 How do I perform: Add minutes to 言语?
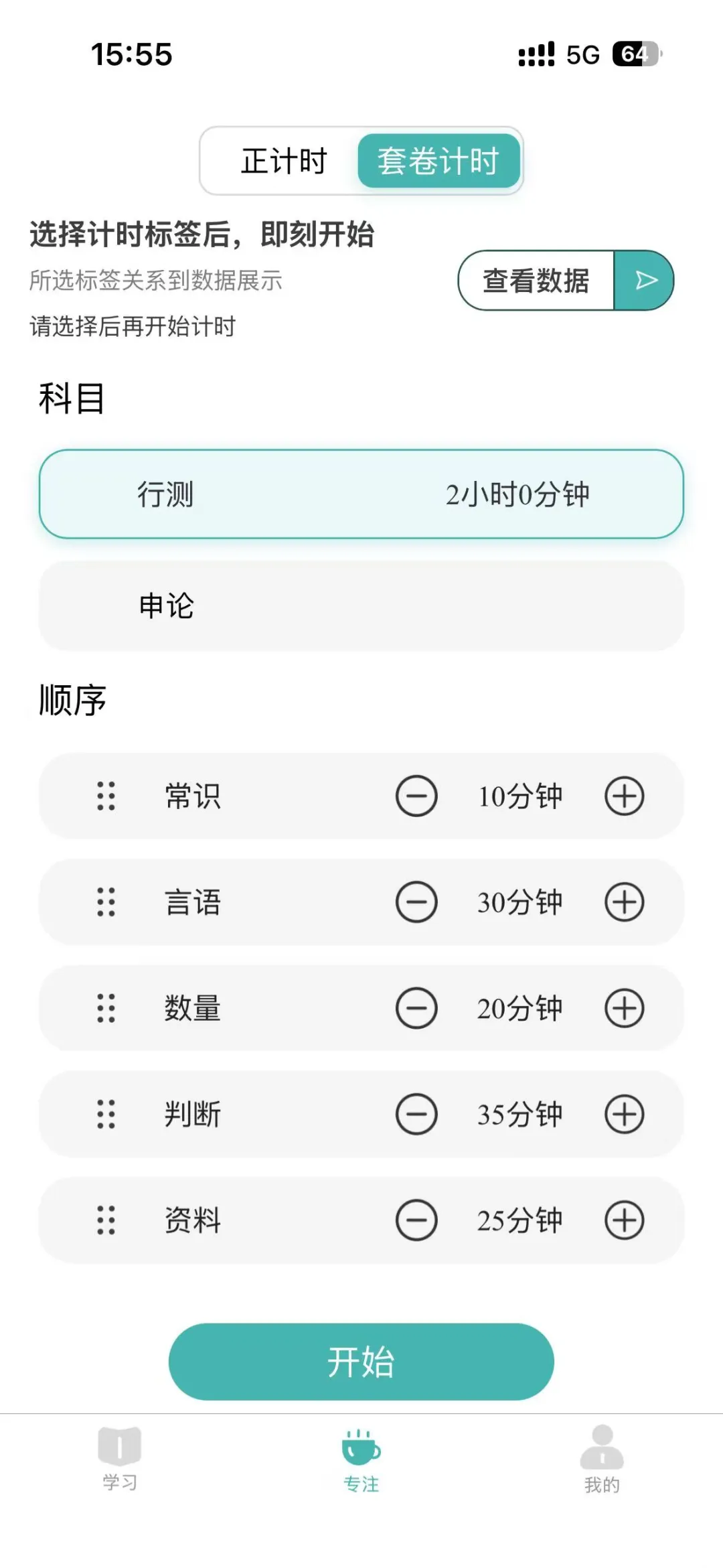pos(625,902)
